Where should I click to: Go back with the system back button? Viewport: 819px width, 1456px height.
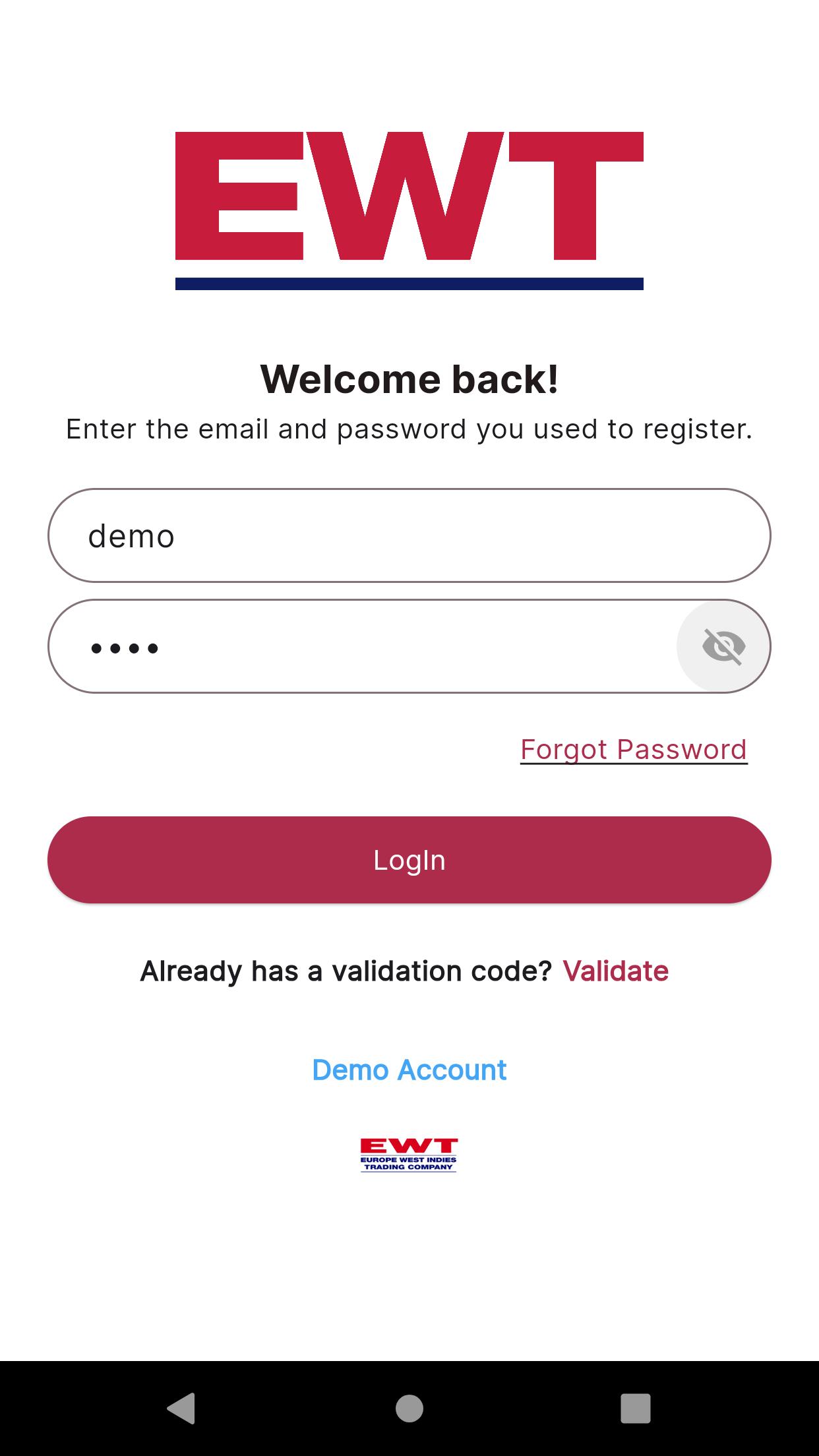coord(181,1409)
